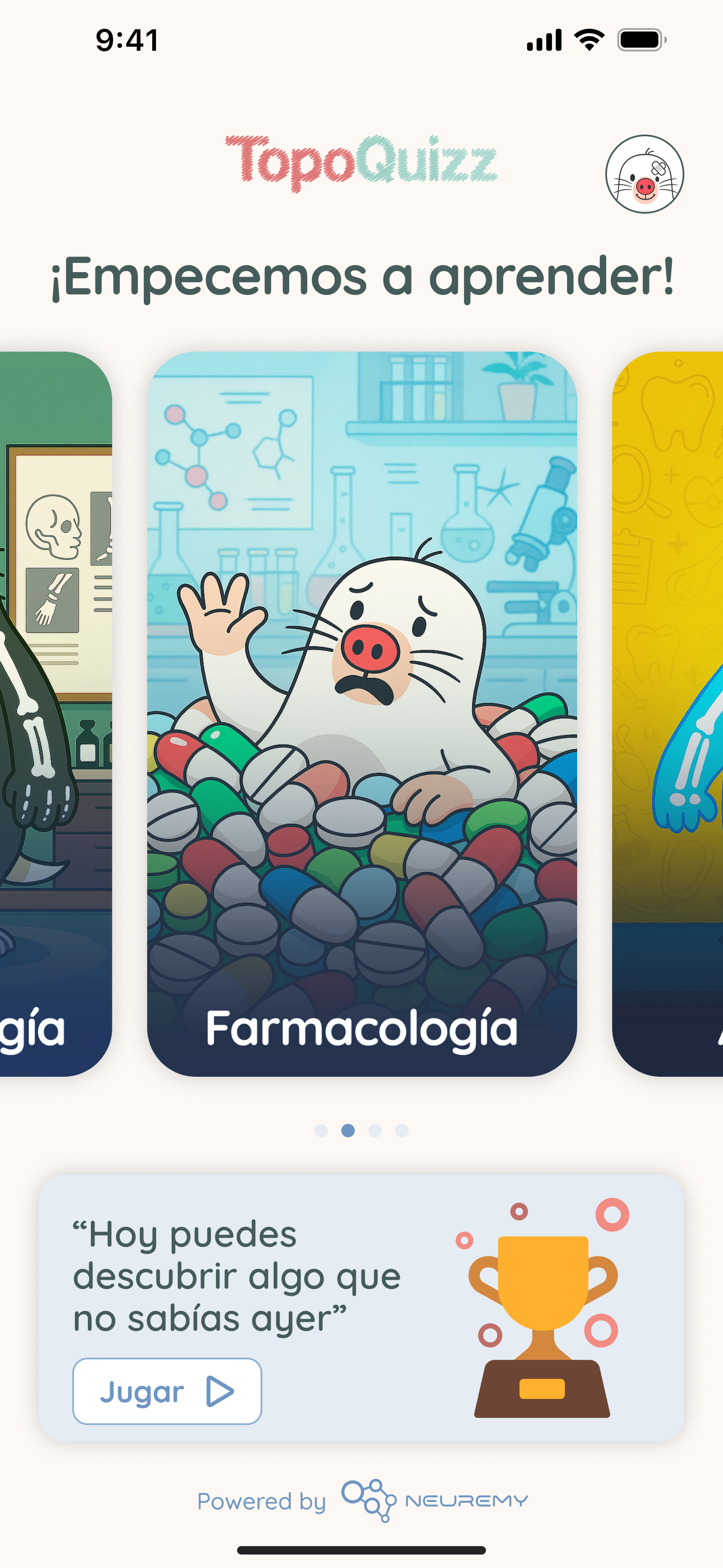Select the yellow card on the right
This screenshot has height=1568, width=723.
[x=668, y=713]
